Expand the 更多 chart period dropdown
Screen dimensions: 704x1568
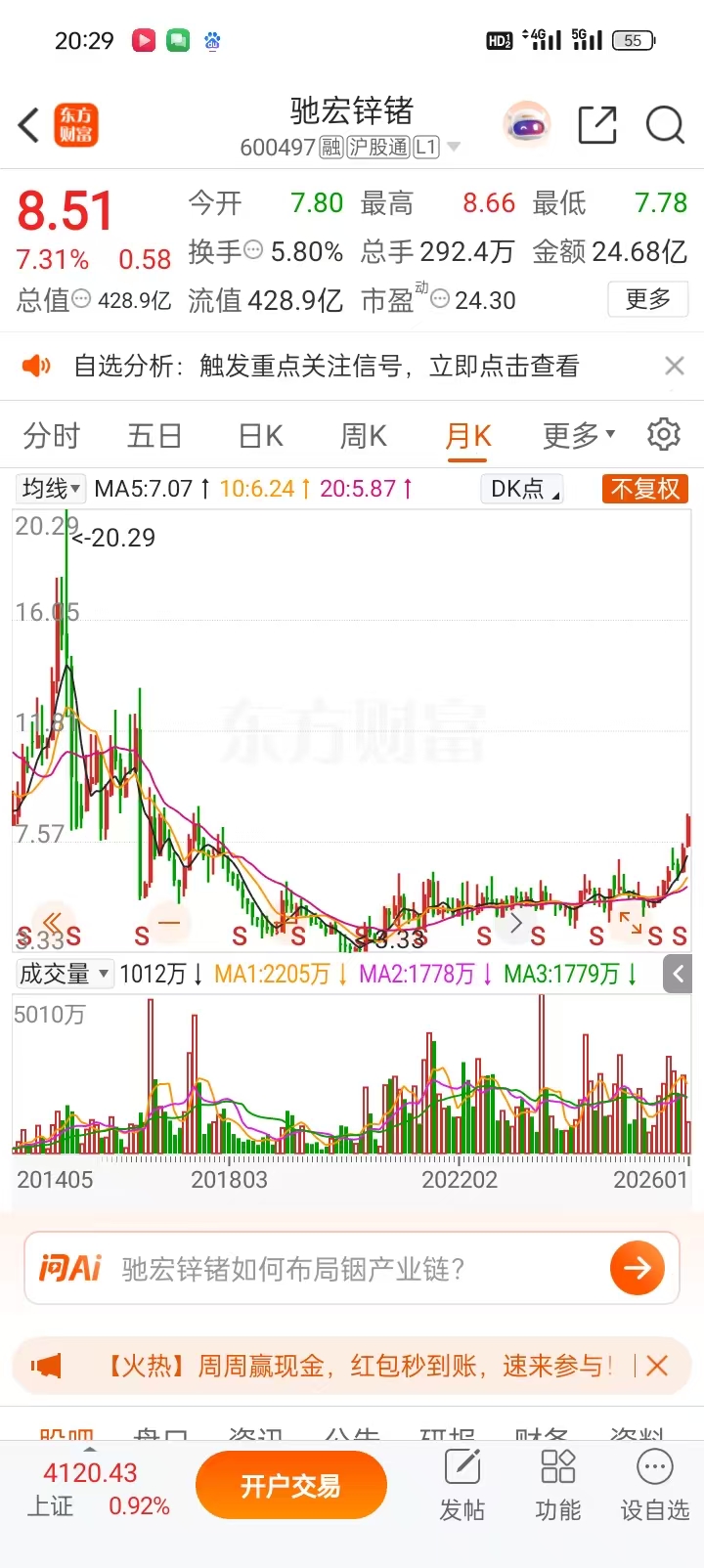click(578, 435)
